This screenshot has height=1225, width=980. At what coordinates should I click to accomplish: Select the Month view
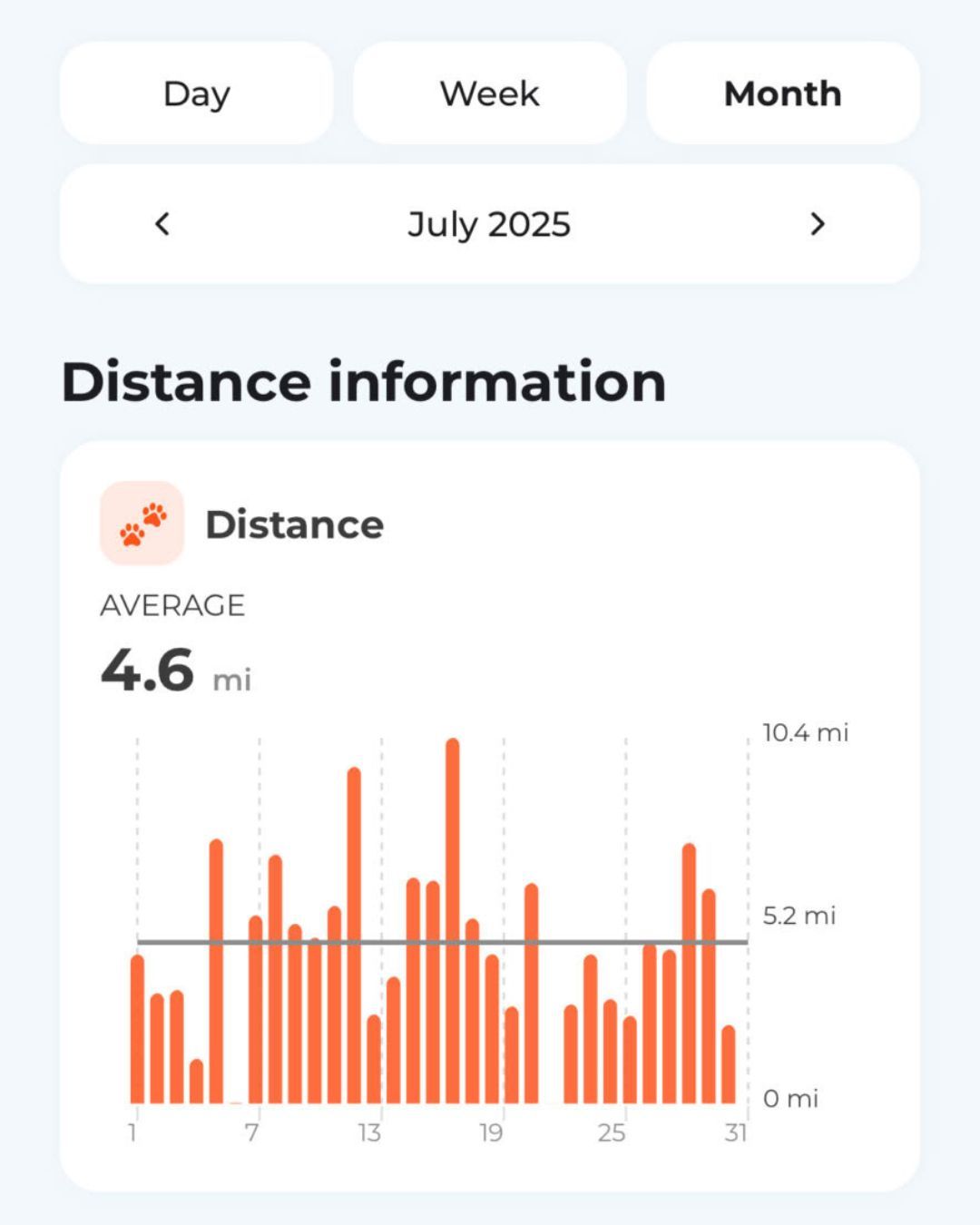(782, 93)
